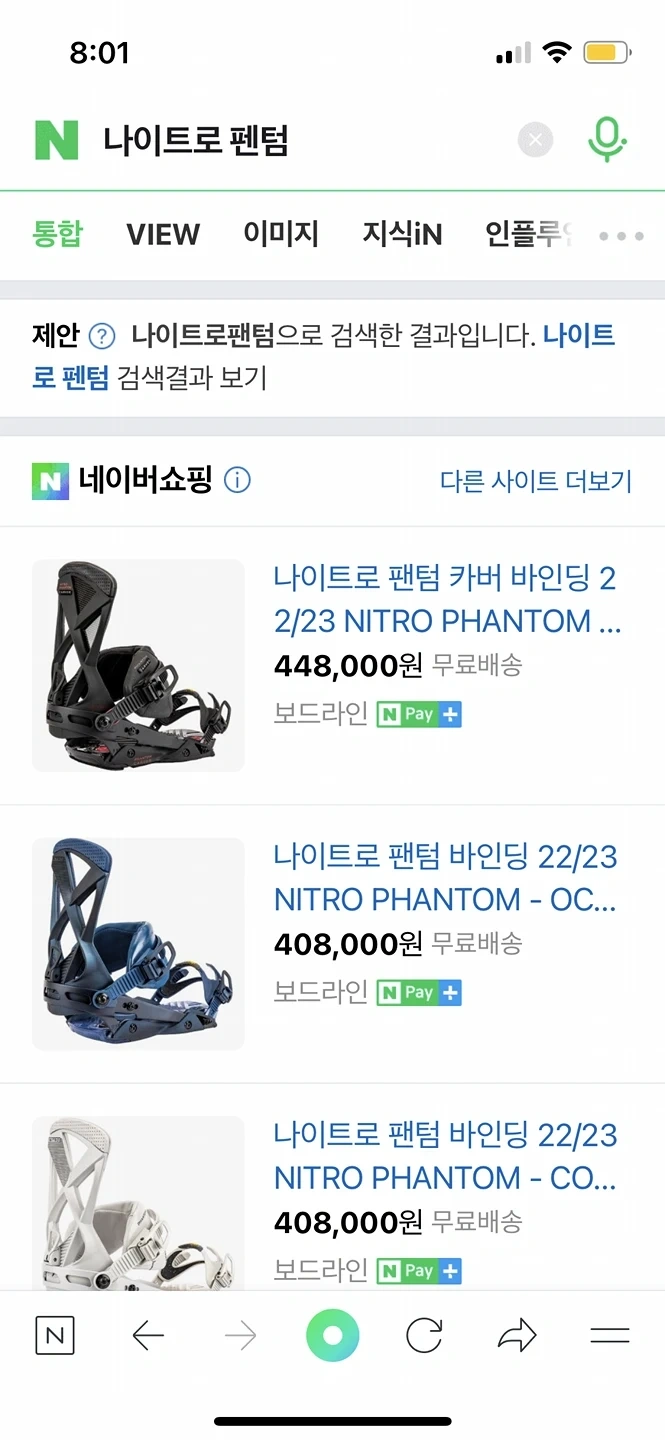Viewport: 665px width, 1440px height.
Task: Open the 네이버쇼핑 info icon
Action: (237, 481)
